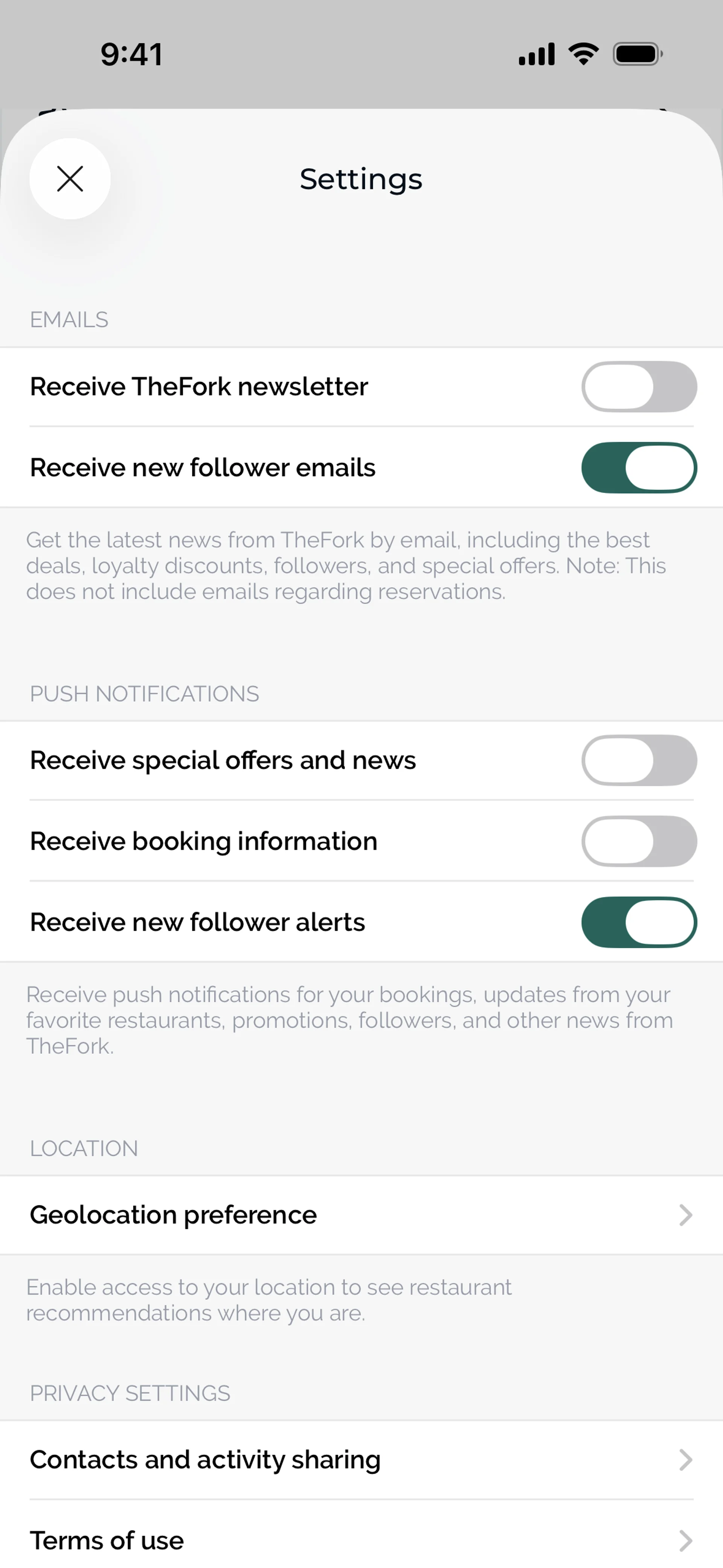Disable new follower alerts
The height and width of the screenshot is (1568, 723).
coord(638,922)
